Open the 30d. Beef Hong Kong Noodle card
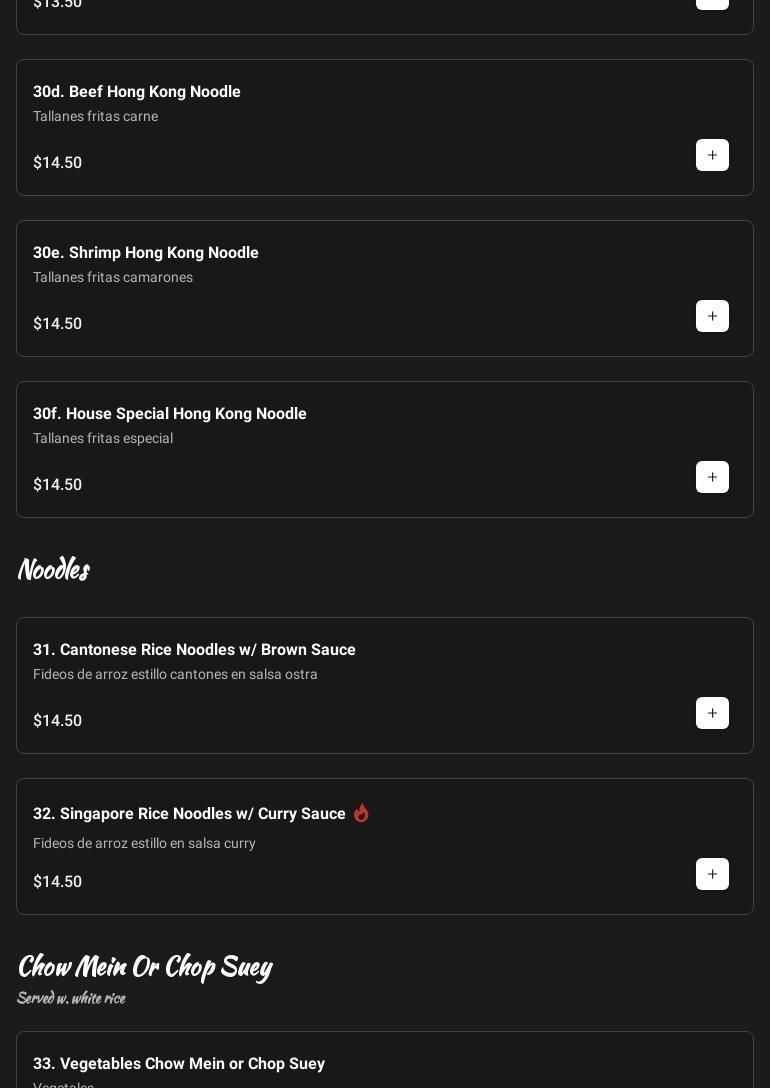 pos(137,92)
